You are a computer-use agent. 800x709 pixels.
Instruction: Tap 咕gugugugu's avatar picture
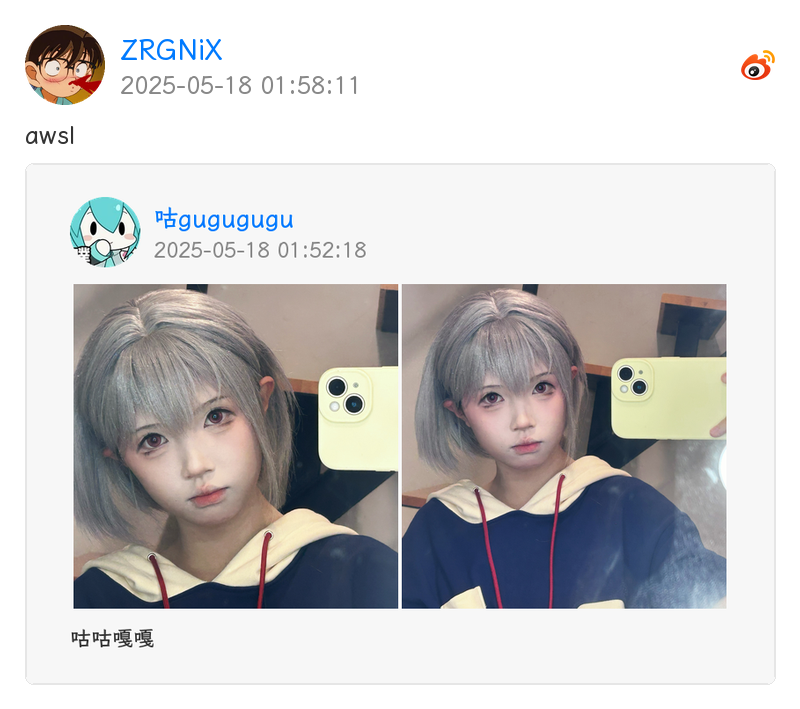[105, 232]
